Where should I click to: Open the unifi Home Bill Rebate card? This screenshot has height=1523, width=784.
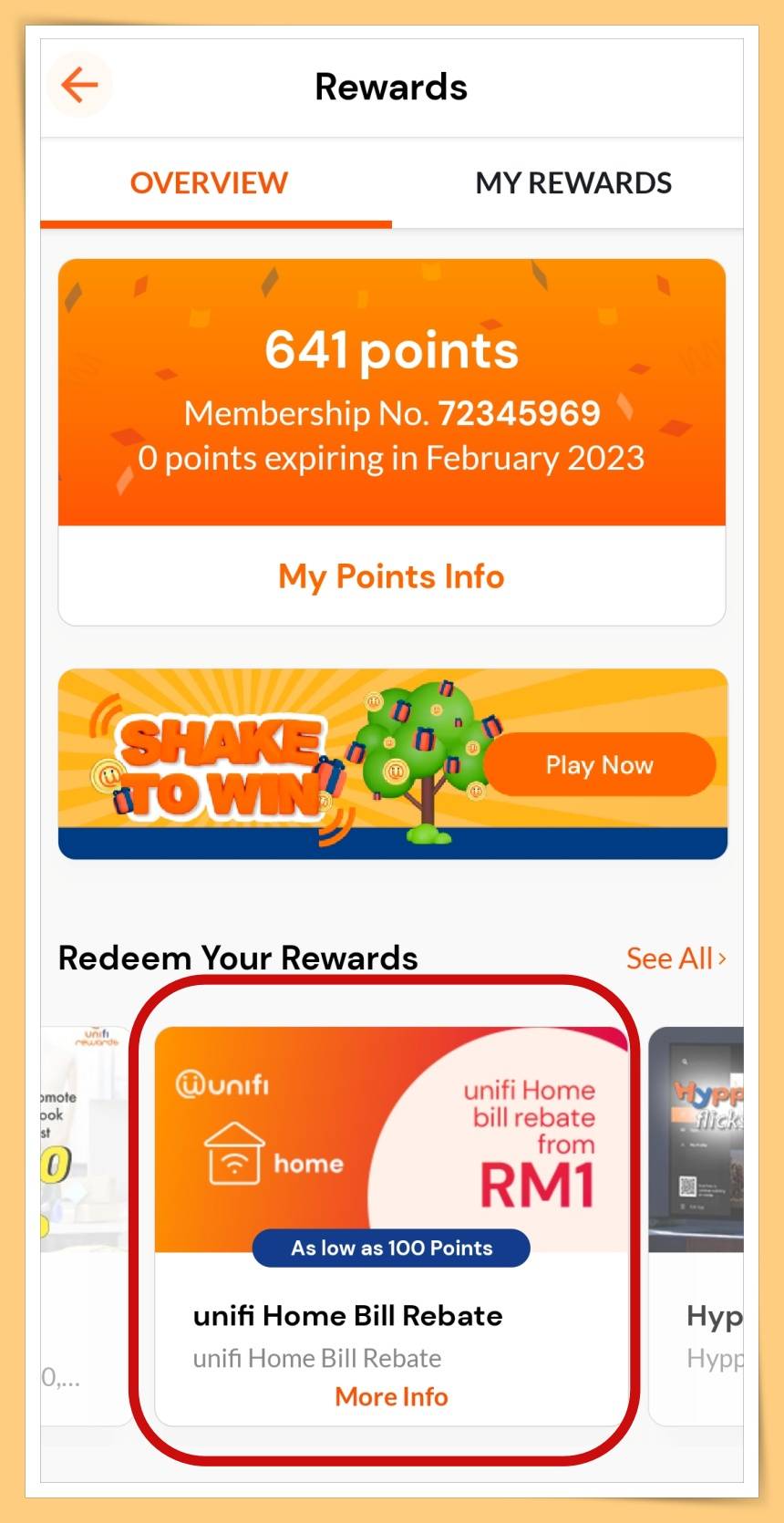click(391, 1186)
